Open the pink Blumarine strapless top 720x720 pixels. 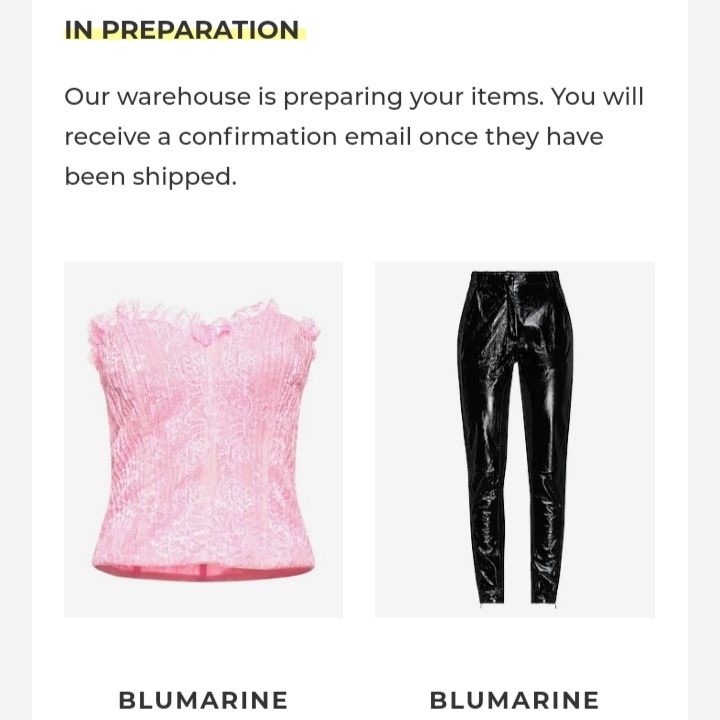[203, 439]
